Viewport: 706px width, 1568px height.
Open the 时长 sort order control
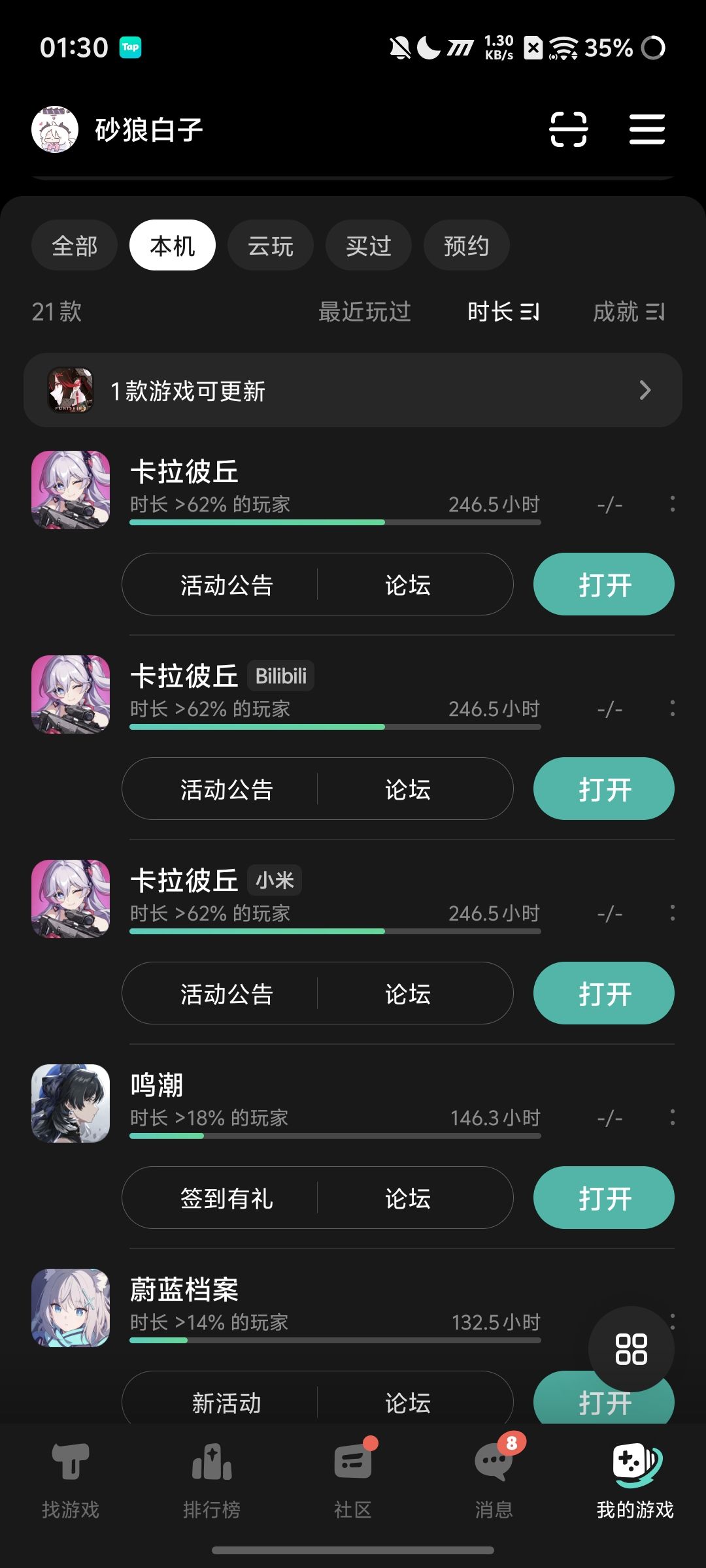click(503, 312)
